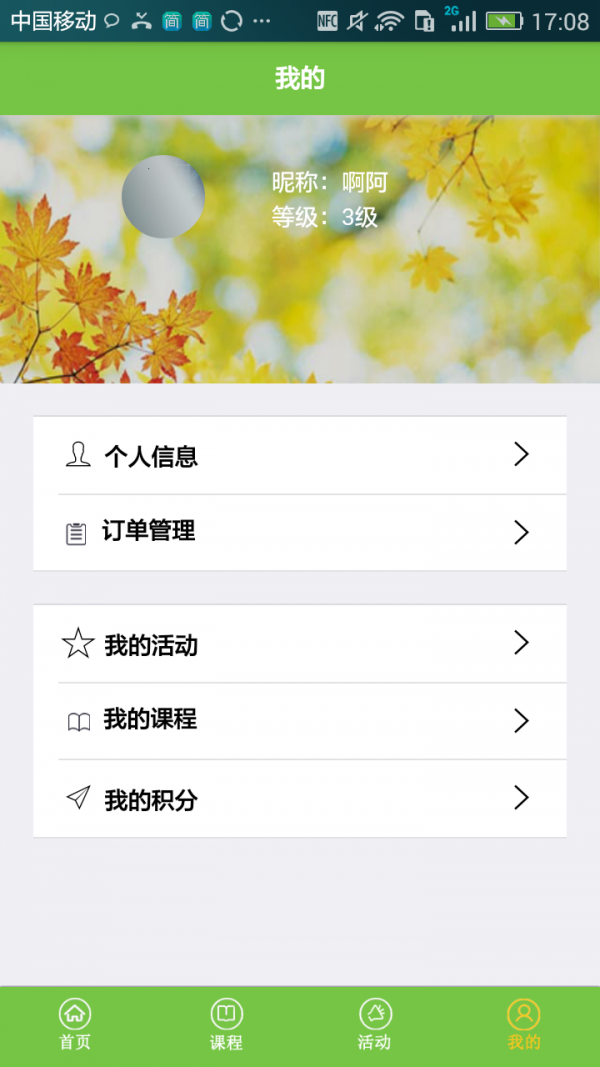Image resolution: width=600 pixels, height=1067 pixels.
Task: Check 我的积分 points
Action: click(300, 798)
